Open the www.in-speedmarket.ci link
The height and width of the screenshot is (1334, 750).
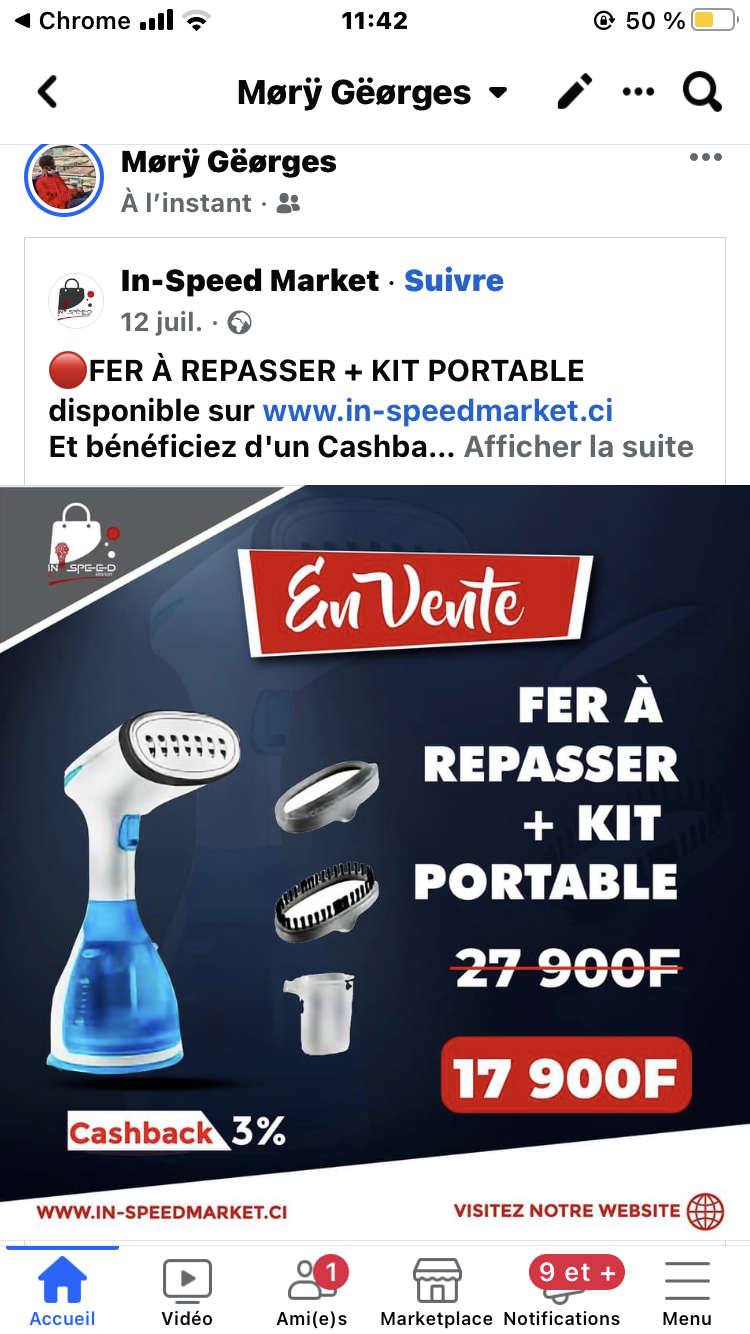pos(438,410)
